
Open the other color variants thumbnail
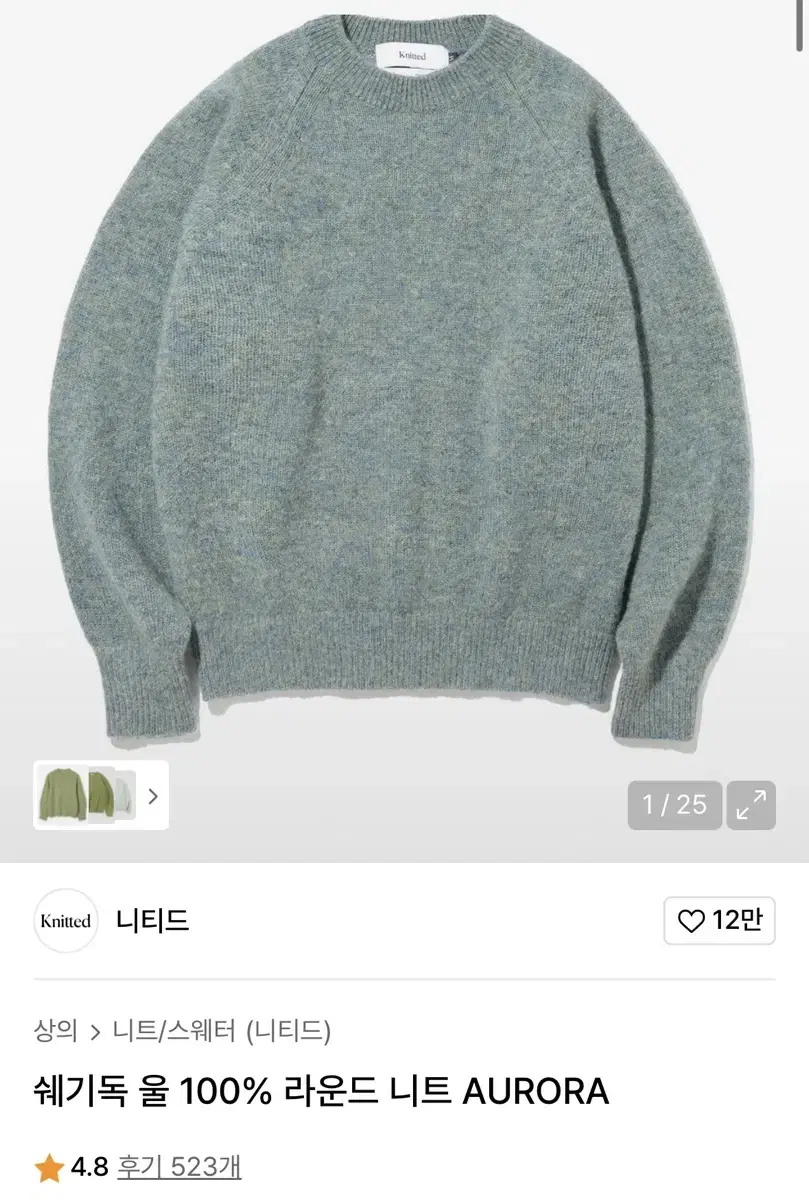tap(100, 796)
